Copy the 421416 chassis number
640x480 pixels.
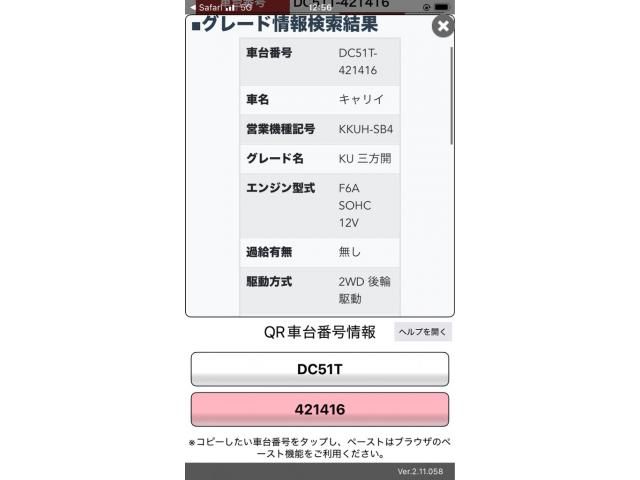(x=320, y=410)
